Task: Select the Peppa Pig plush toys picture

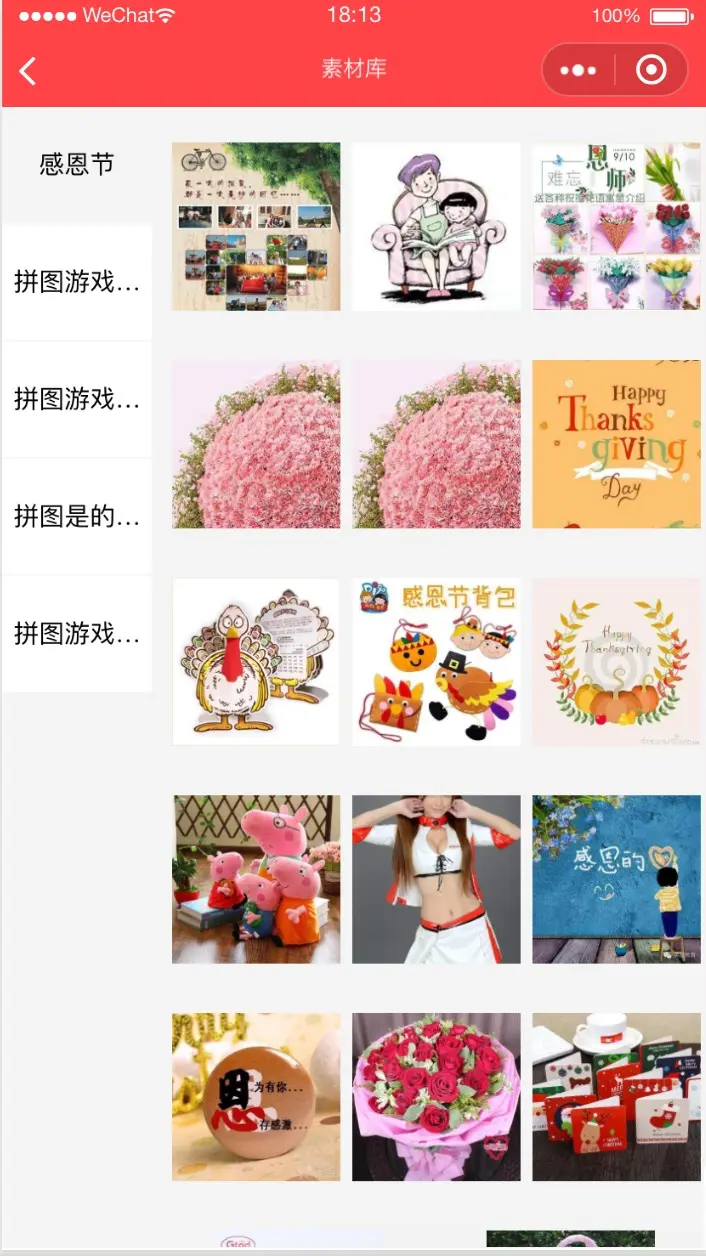Action: click(x=256, y=880)
